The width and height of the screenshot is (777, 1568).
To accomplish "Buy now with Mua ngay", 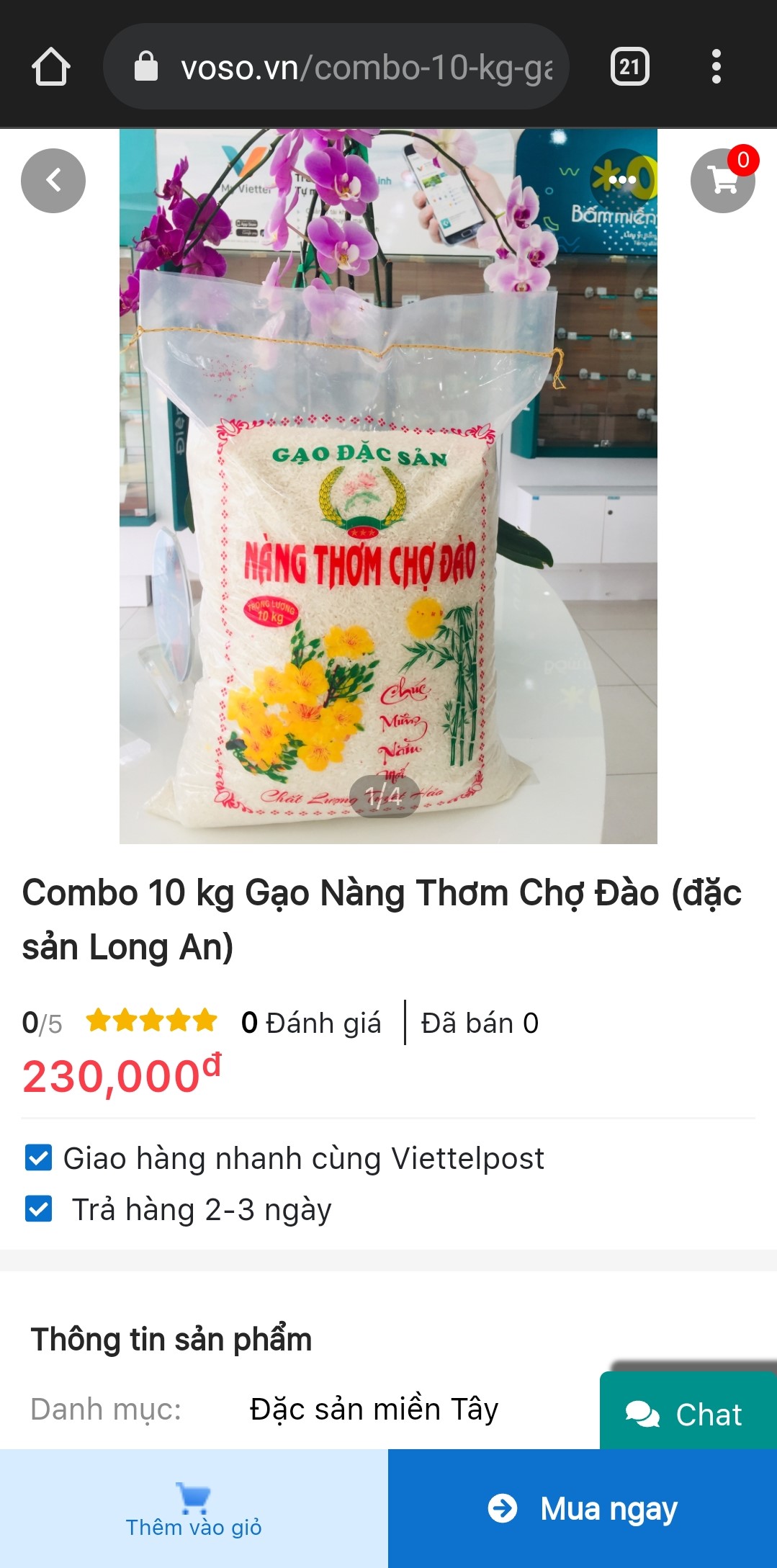I will (x=583, y=1509).
